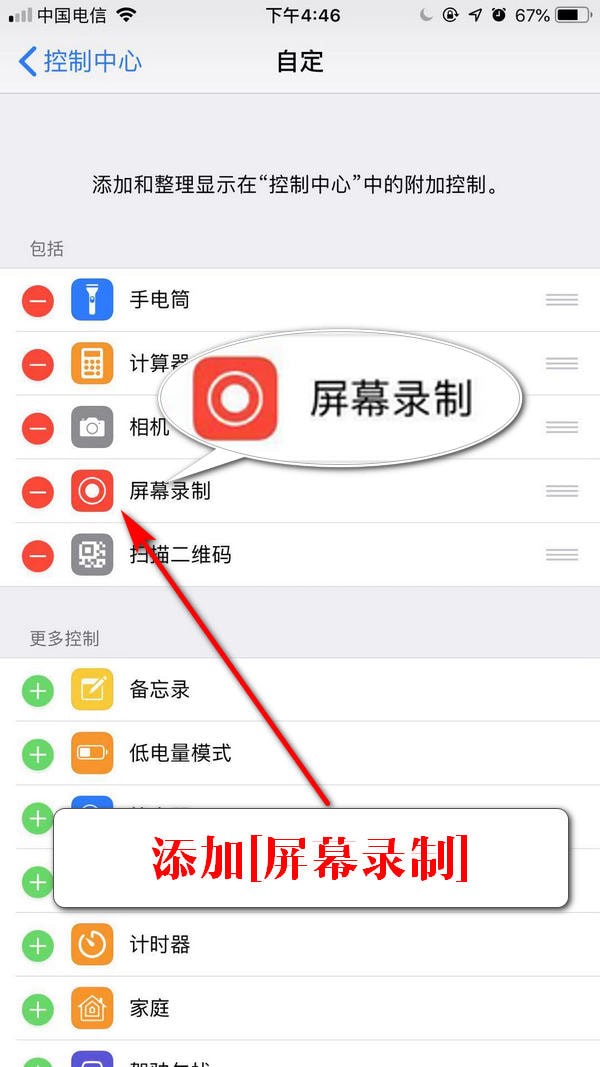Add 计时器 to included controls
This screenshot has height=1067, width=600.
click(x=38, y=945)
